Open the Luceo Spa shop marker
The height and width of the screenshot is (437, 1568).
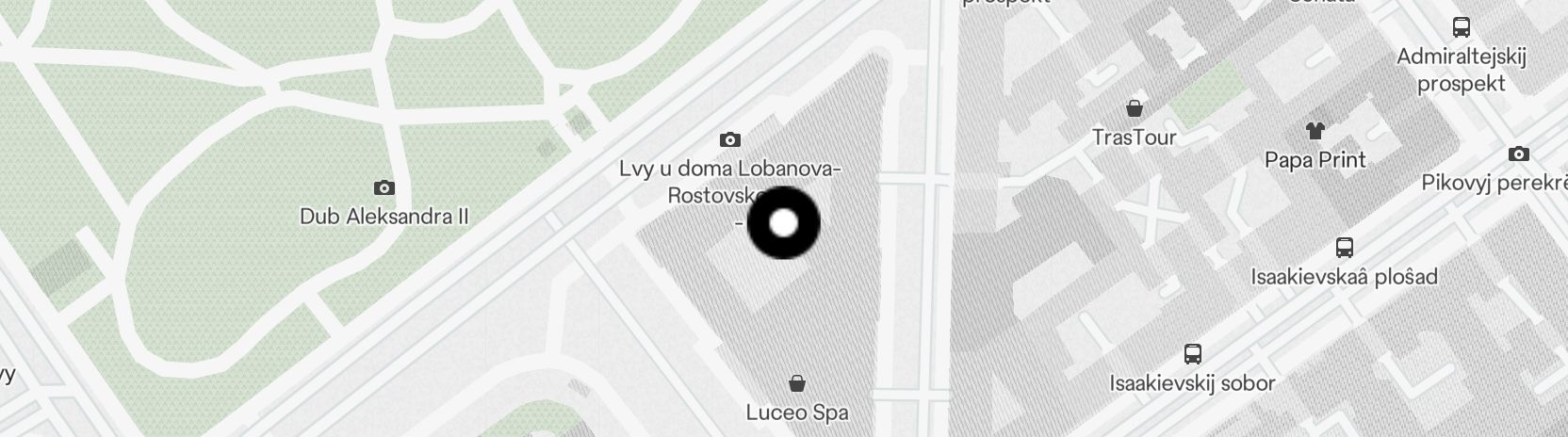point(797,383)
